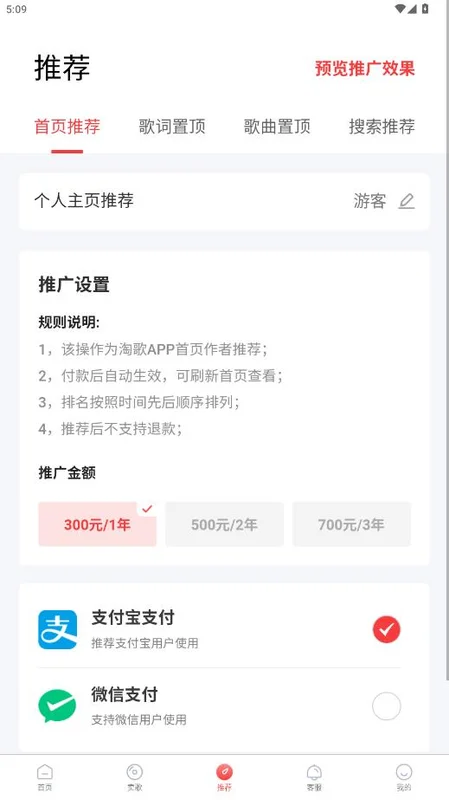
Task: Open the 卖歌 bottom tab
Action: [x=135, y=778]
